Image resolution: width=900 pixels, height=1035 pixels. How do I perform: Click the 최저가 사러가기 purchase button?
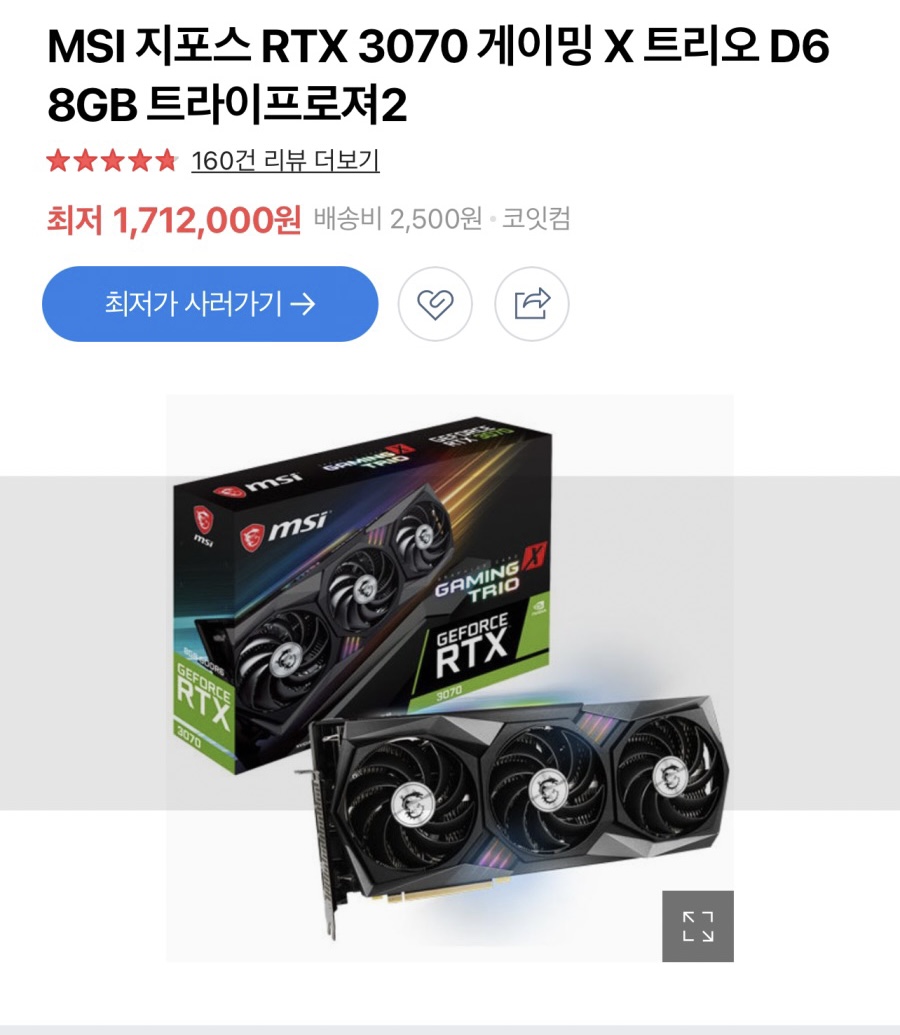[x=208, y=304]
